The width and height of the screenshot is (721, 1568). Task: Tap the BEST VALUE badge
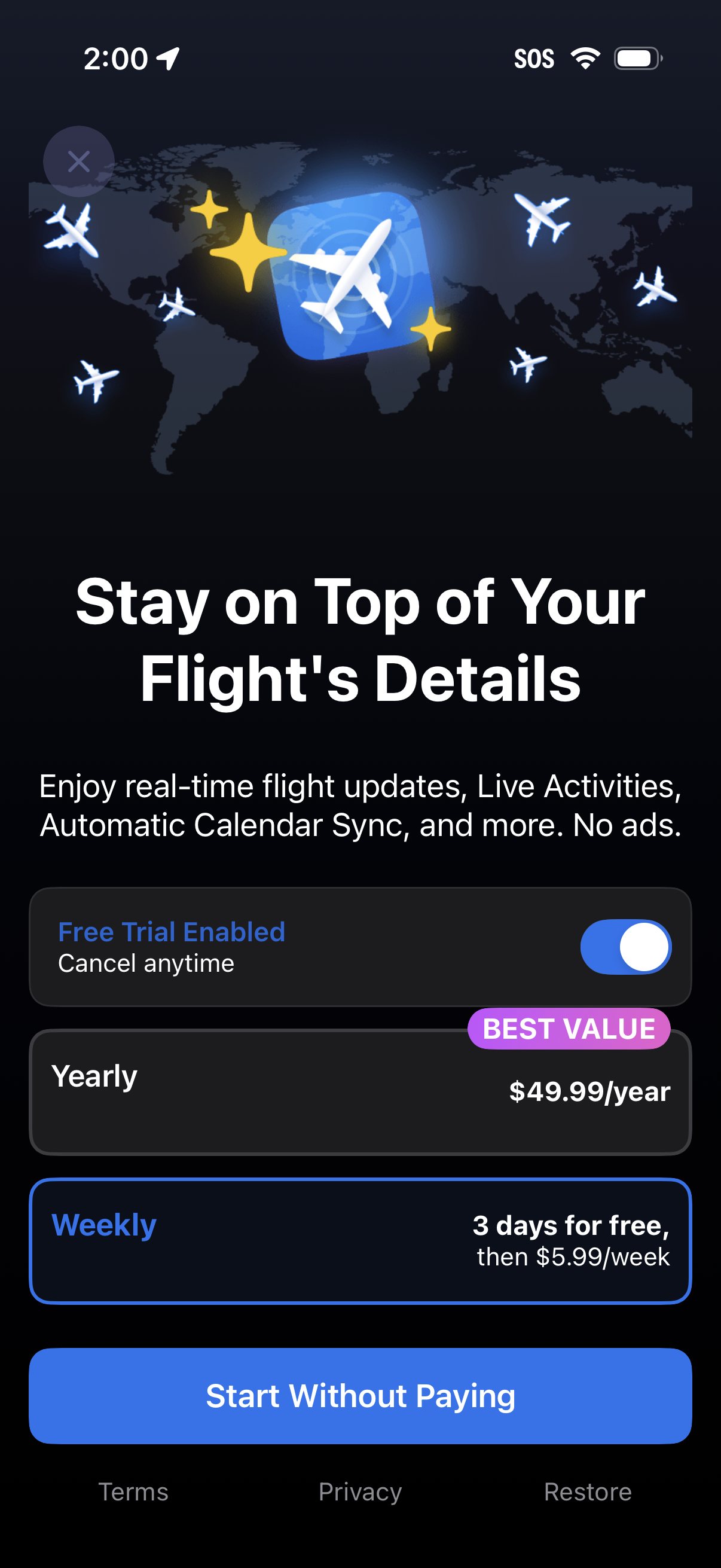pos(569,1029)
